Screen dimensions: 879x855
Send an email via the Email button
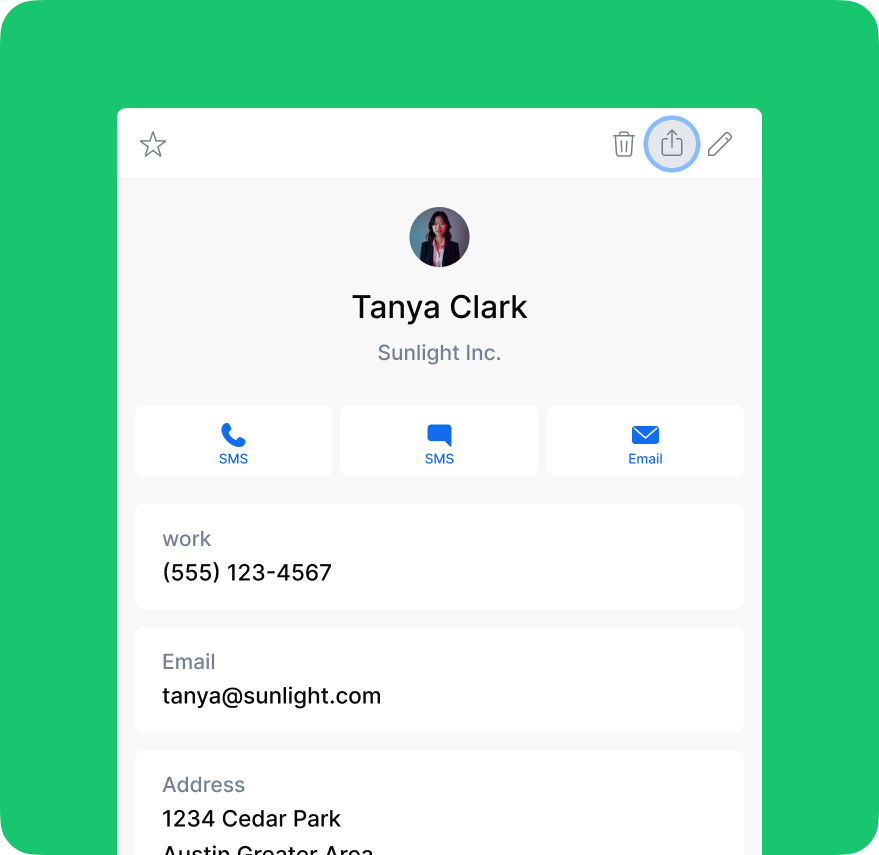tap(645, 441)
